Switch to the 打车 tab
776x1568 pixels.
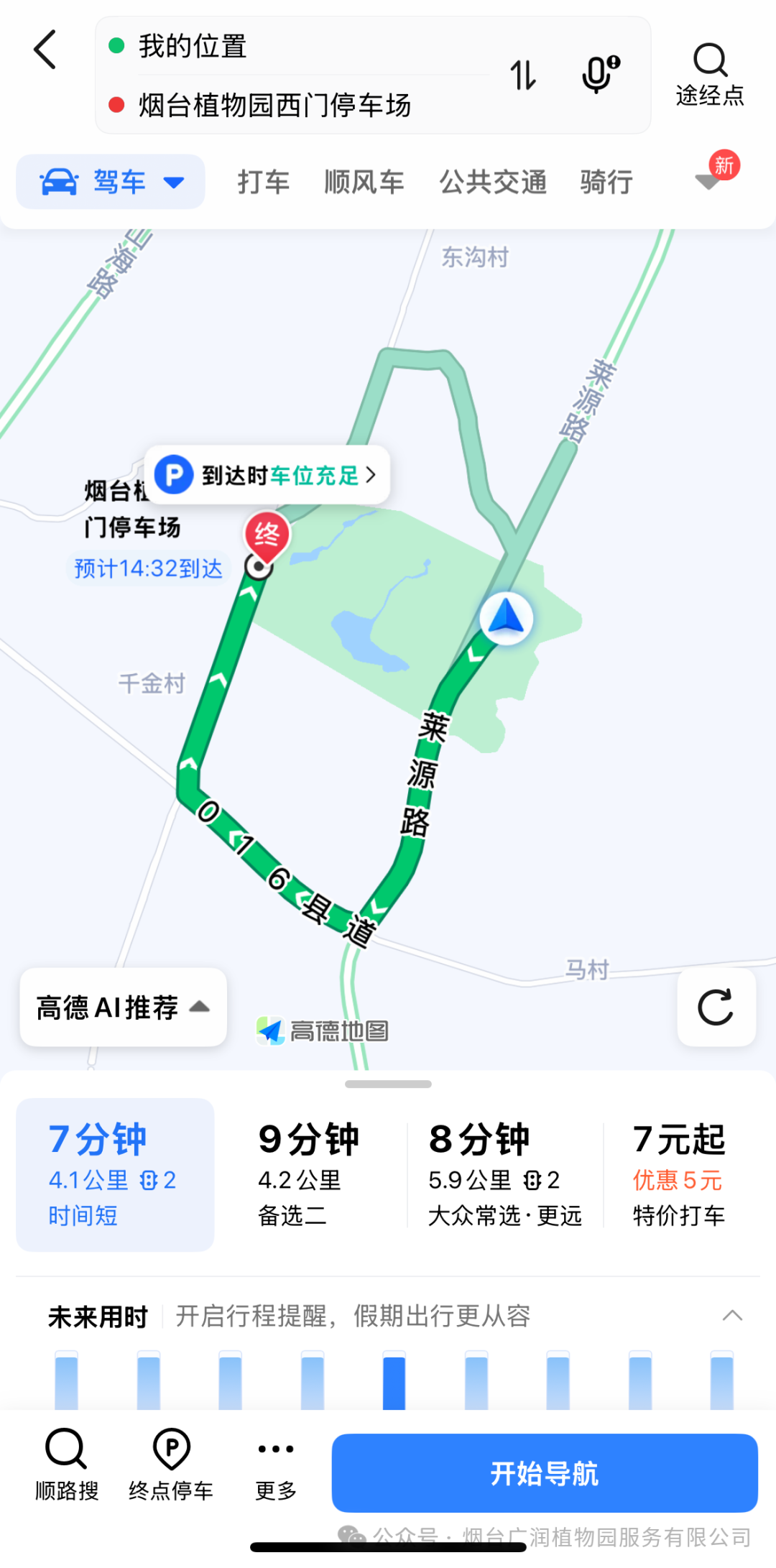pyautogui.click(x=263, y=182)
